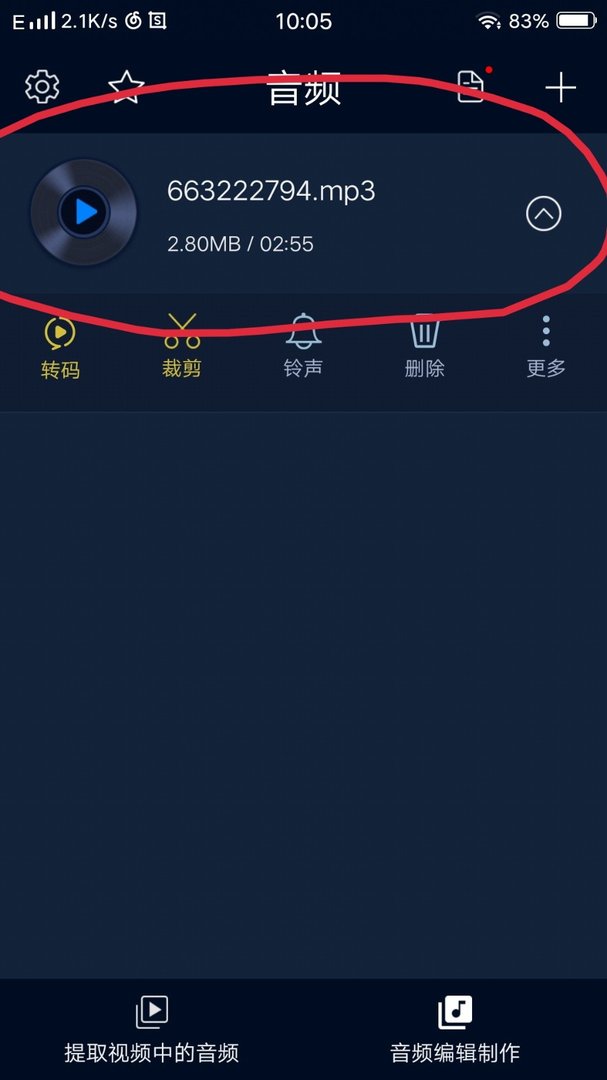Delete the audio with 删除
The image size is (607, 1080).
424,346
